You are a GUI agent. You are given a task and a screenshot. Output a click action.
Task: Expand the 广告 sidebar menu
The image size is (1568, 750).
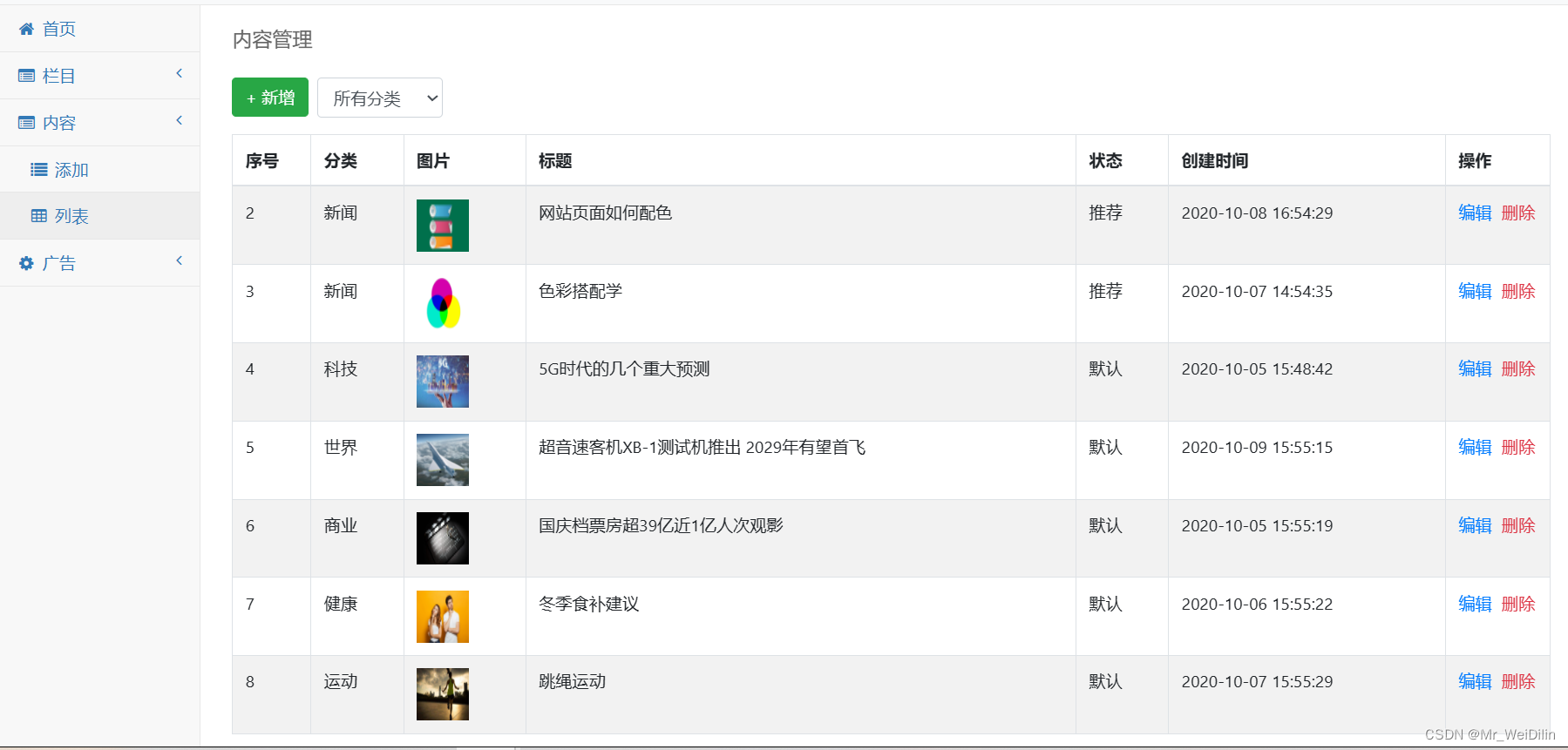[x=58, y=263]
